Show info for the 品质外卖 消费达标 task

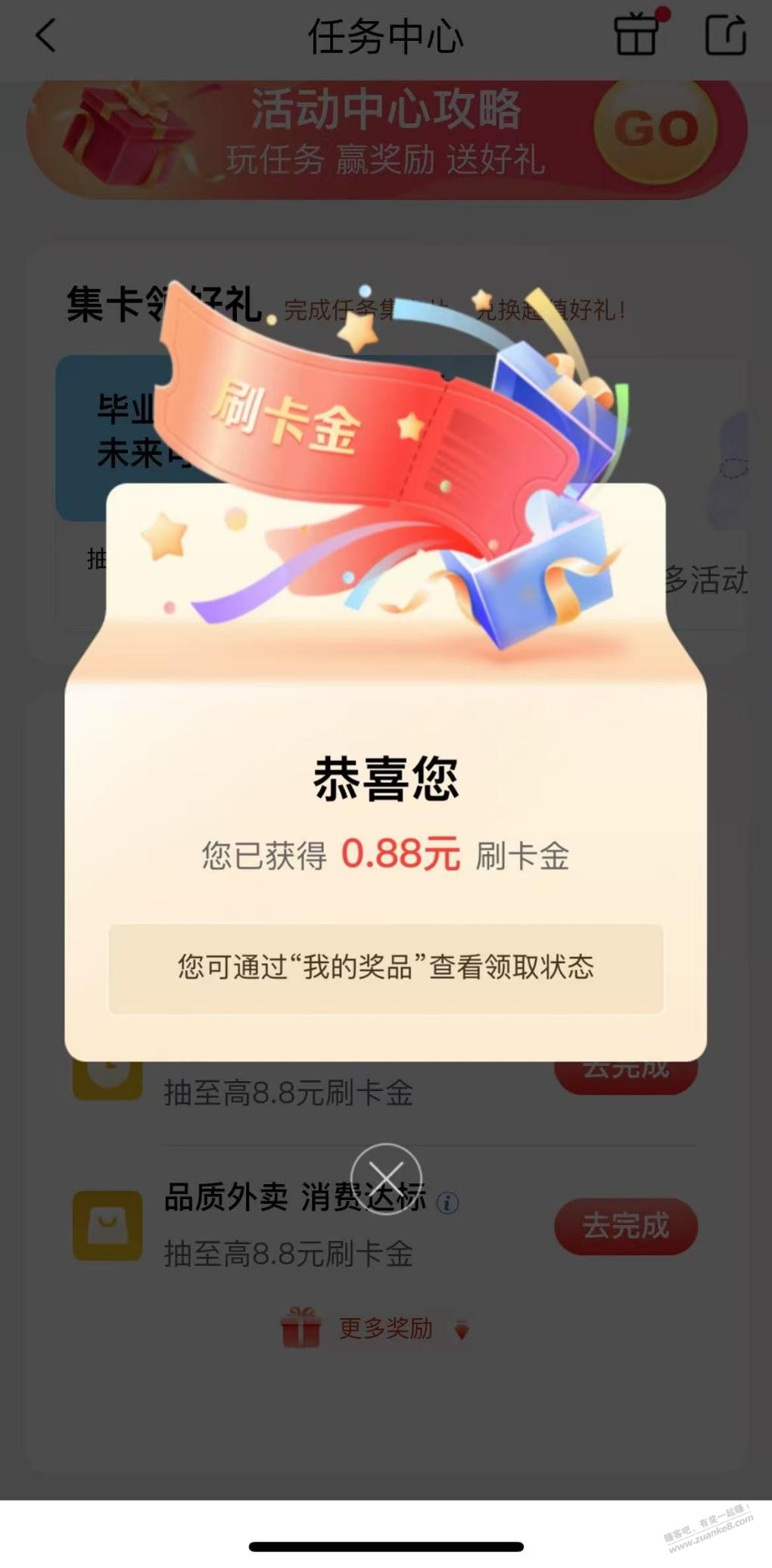(x=447, y=1202)
